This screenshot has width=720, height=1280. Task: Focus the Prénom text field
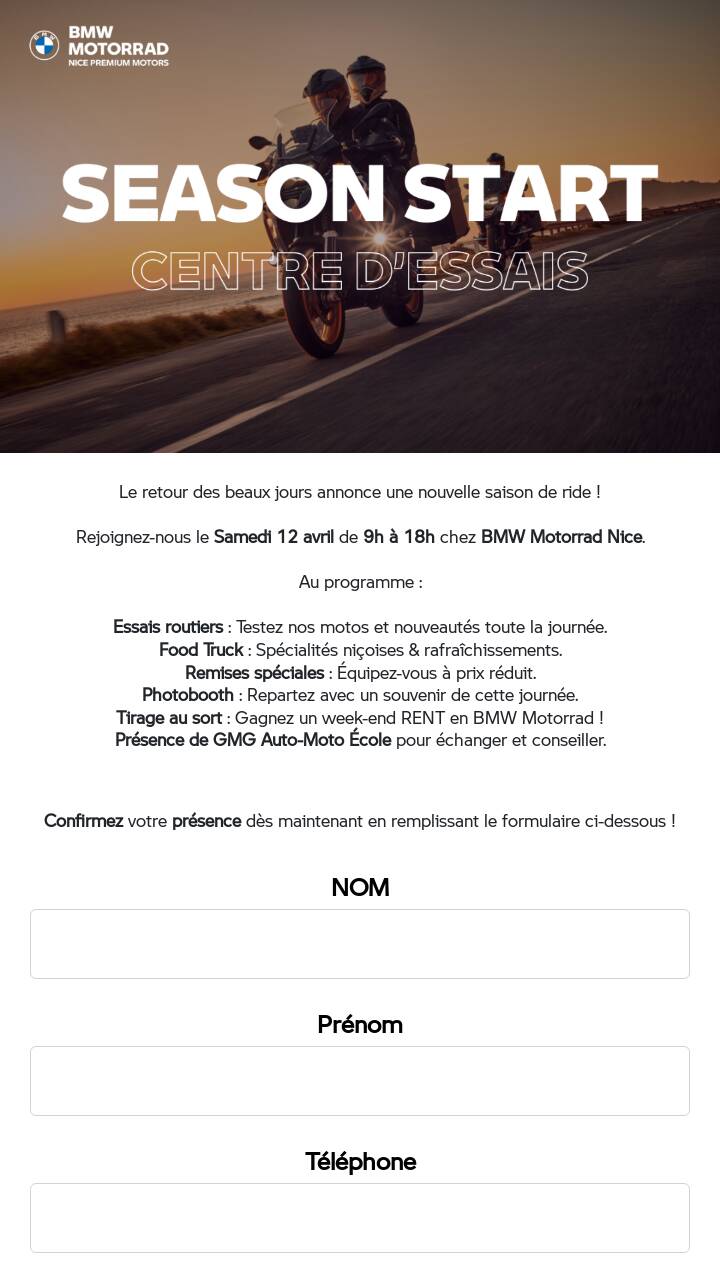(x=360, y=1081)
